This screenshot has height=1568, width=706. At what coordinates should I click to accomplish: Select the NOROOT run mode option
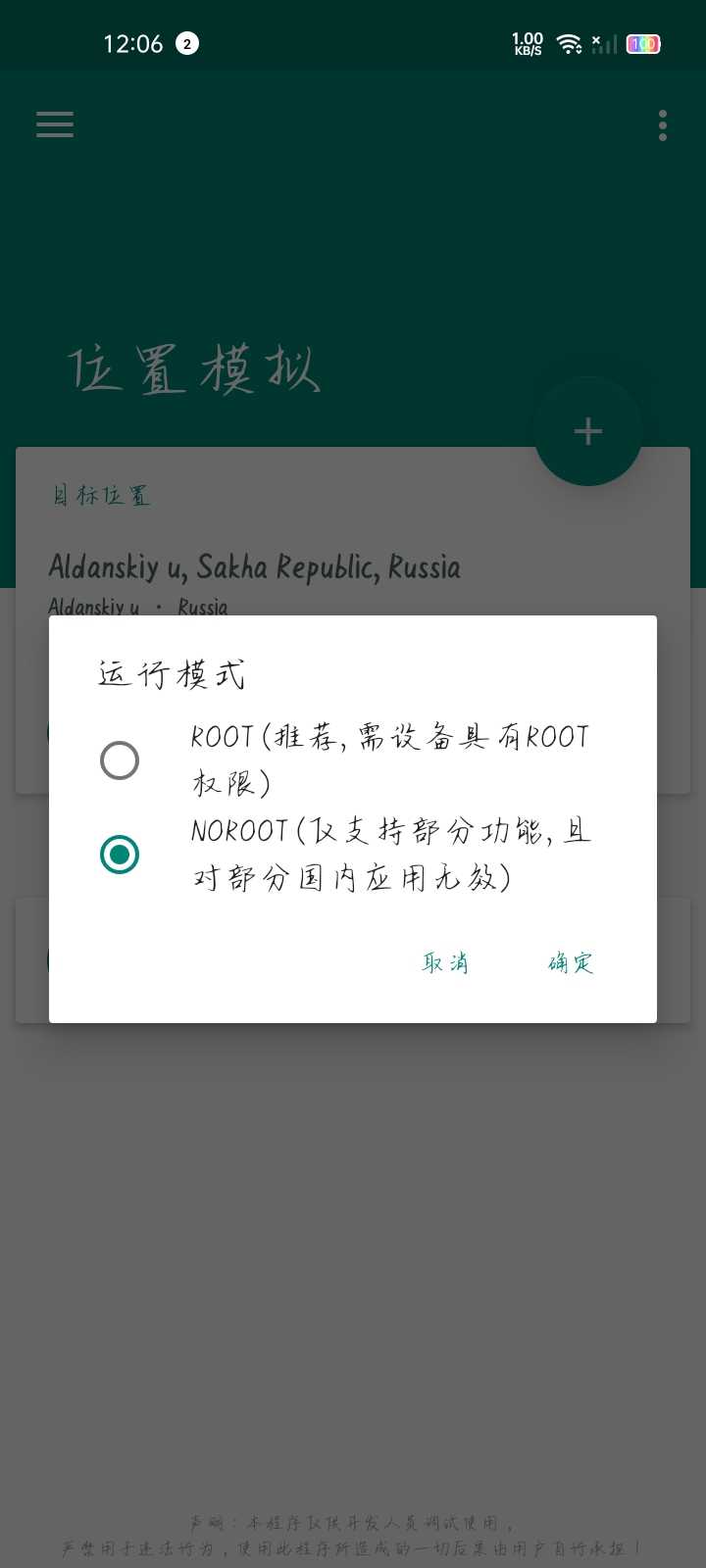point(120,855)
